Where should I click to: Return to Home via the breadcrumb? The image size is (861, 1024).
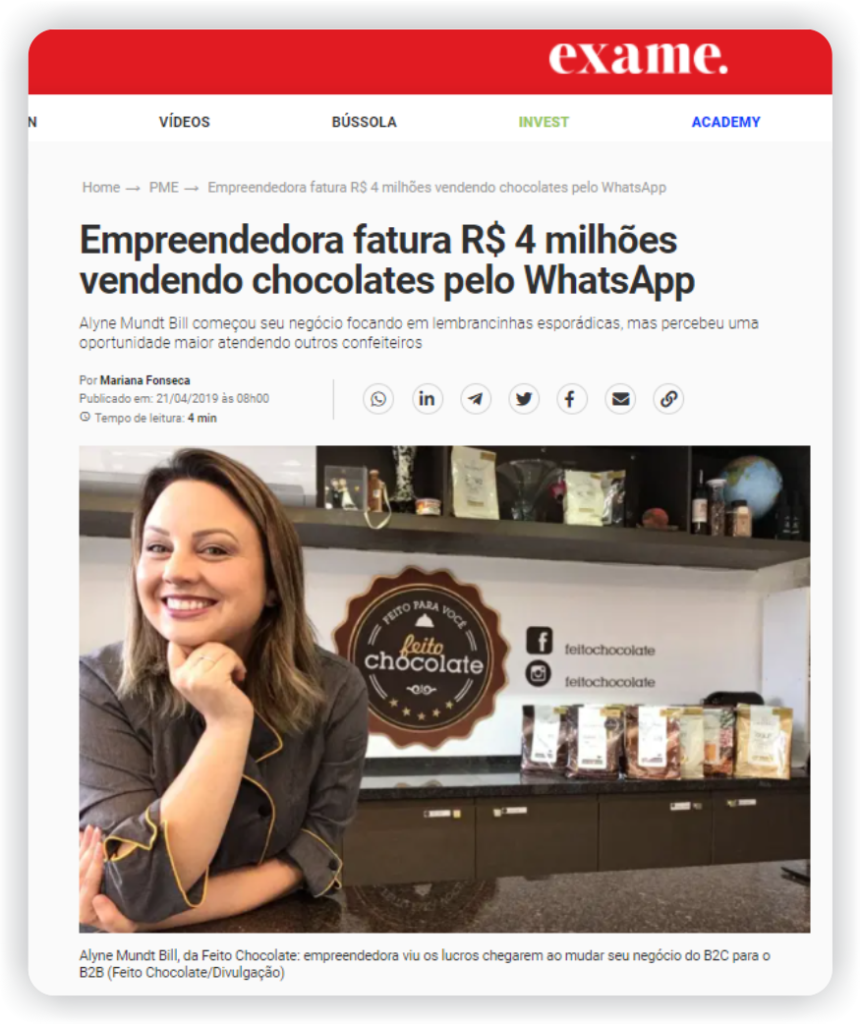pos(101,187)
